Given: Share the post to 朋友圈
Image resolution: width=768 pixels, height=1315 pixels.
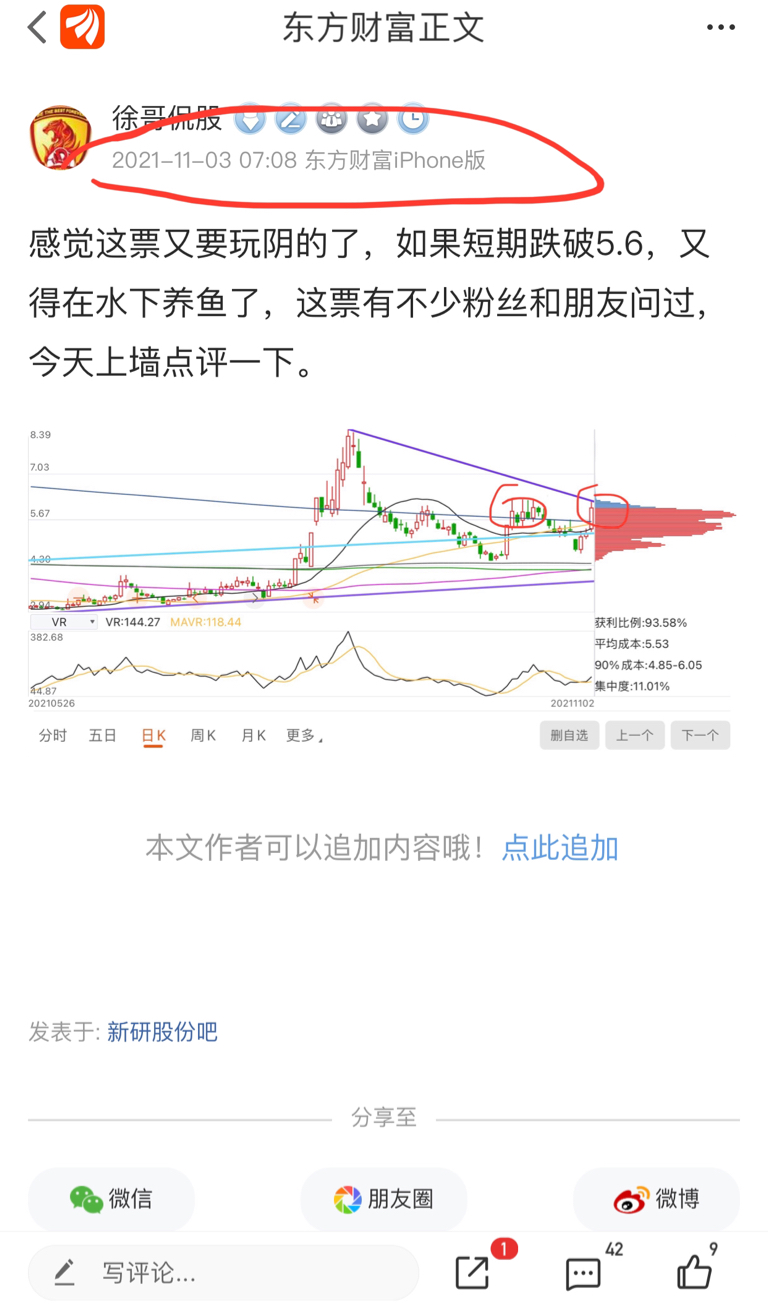Looking at the screenshot, I should [384, 1198].
